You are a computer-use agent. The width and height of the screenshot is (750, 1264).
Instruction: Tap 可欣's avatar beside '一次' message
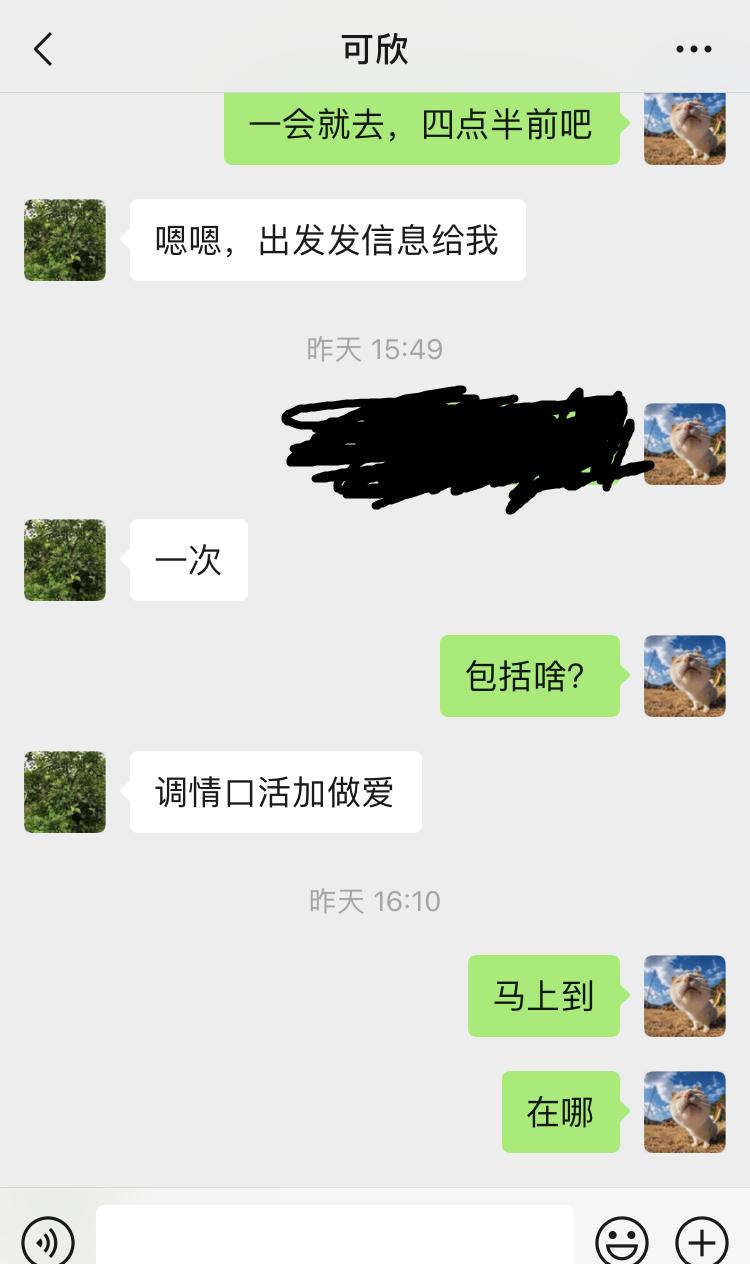[64, 560]
